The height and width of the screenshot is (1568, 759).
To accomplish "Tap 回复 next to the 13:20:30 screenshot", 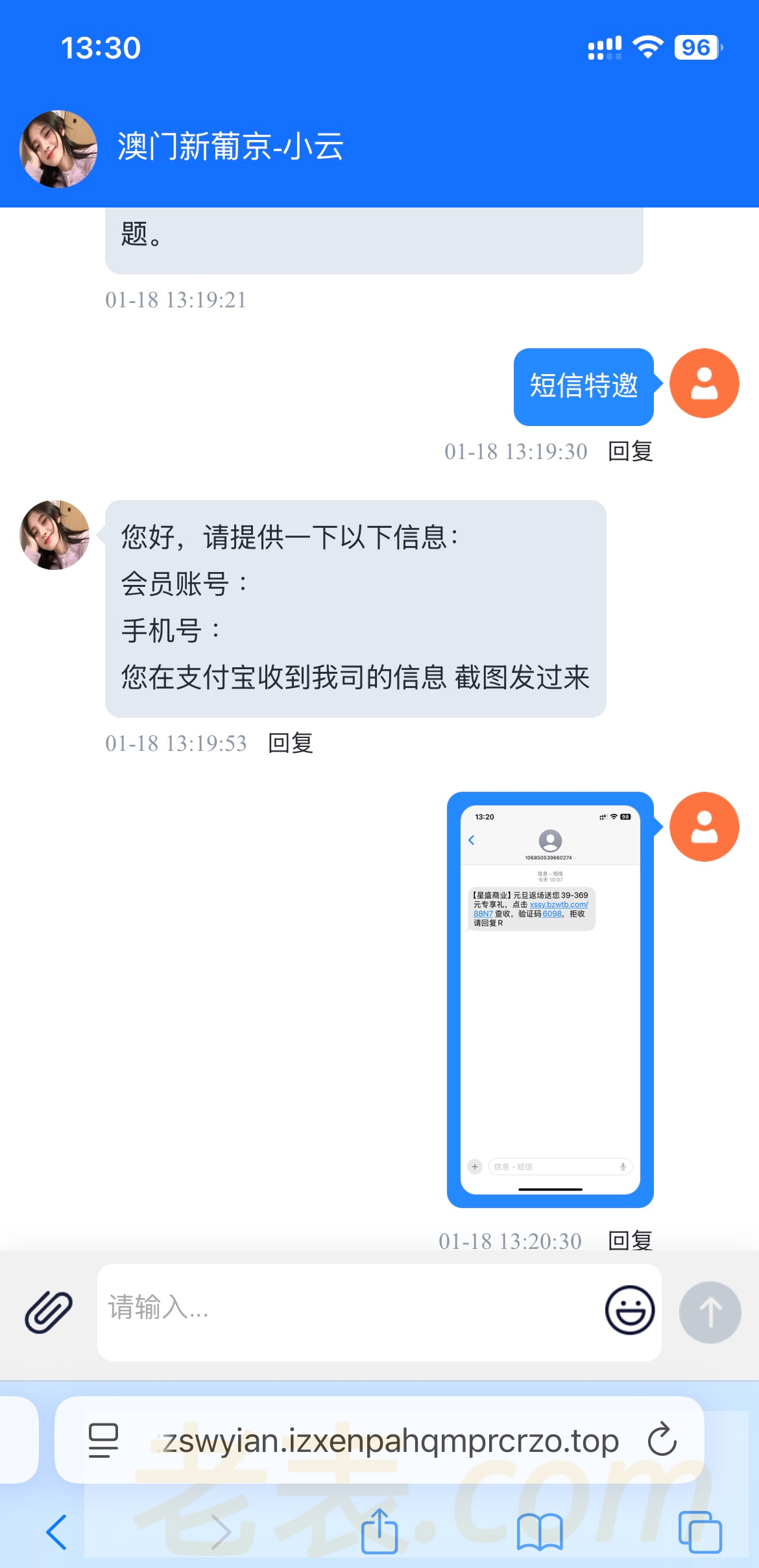I will [x=630, y=1241].
